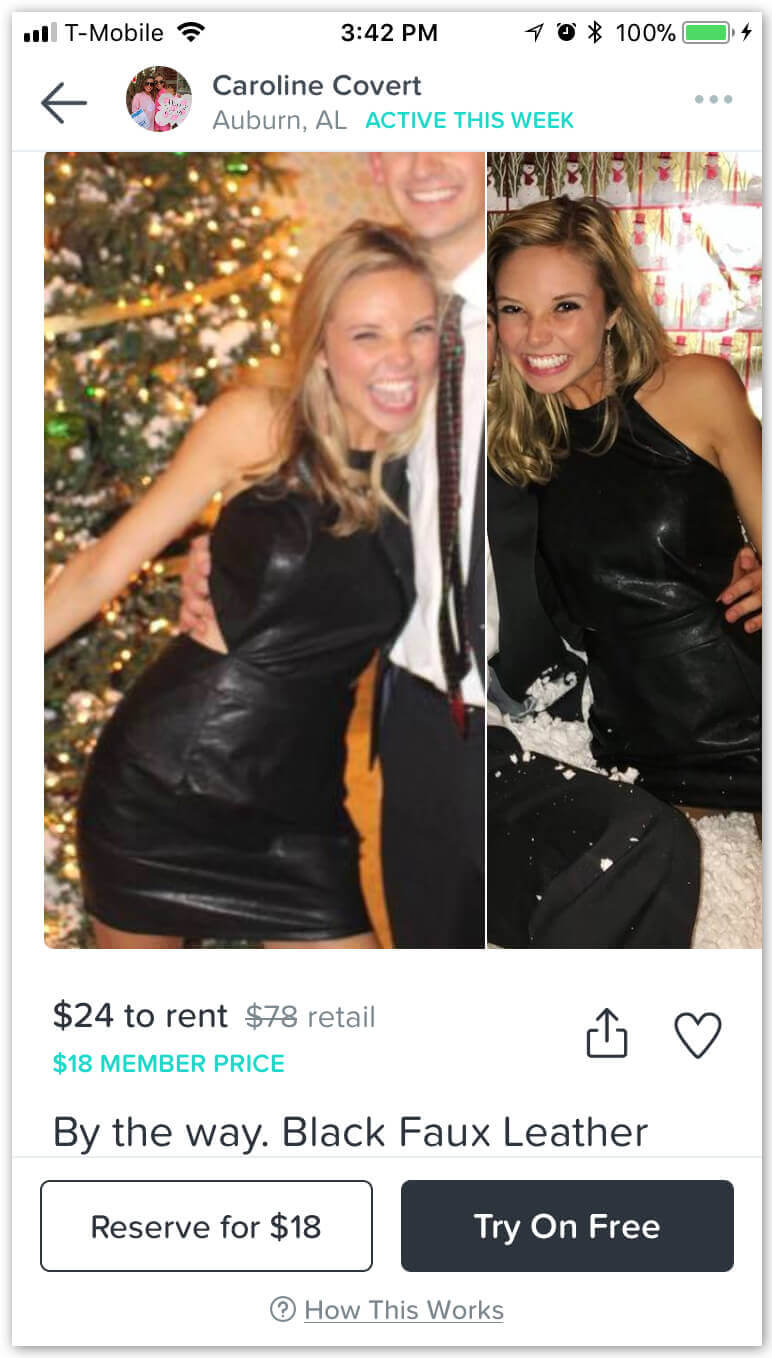772x1358 pixels.
Task: Go back with the arrow icon
Action: click(x=63, y=103)
